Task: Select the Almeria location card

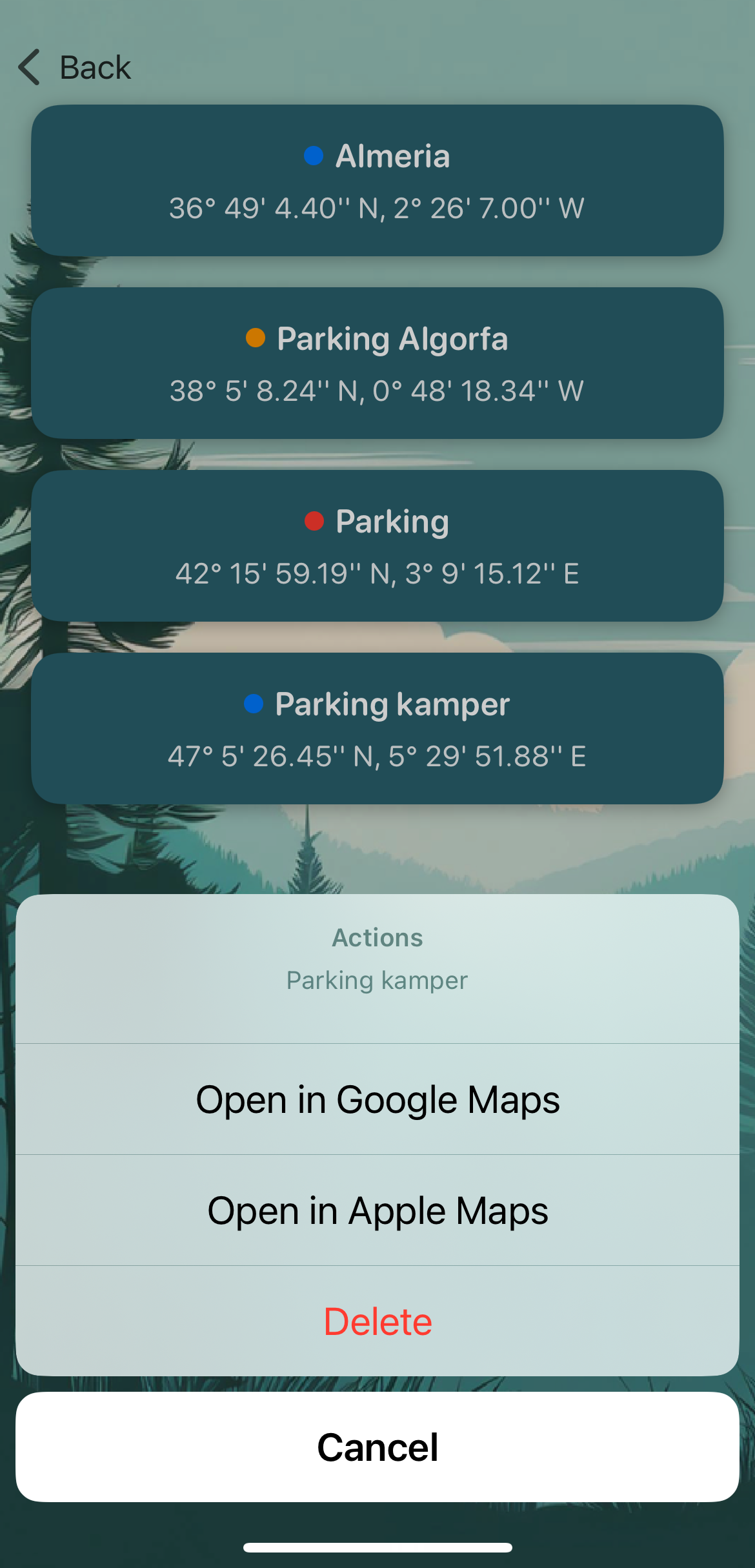Action: point(377,181)
